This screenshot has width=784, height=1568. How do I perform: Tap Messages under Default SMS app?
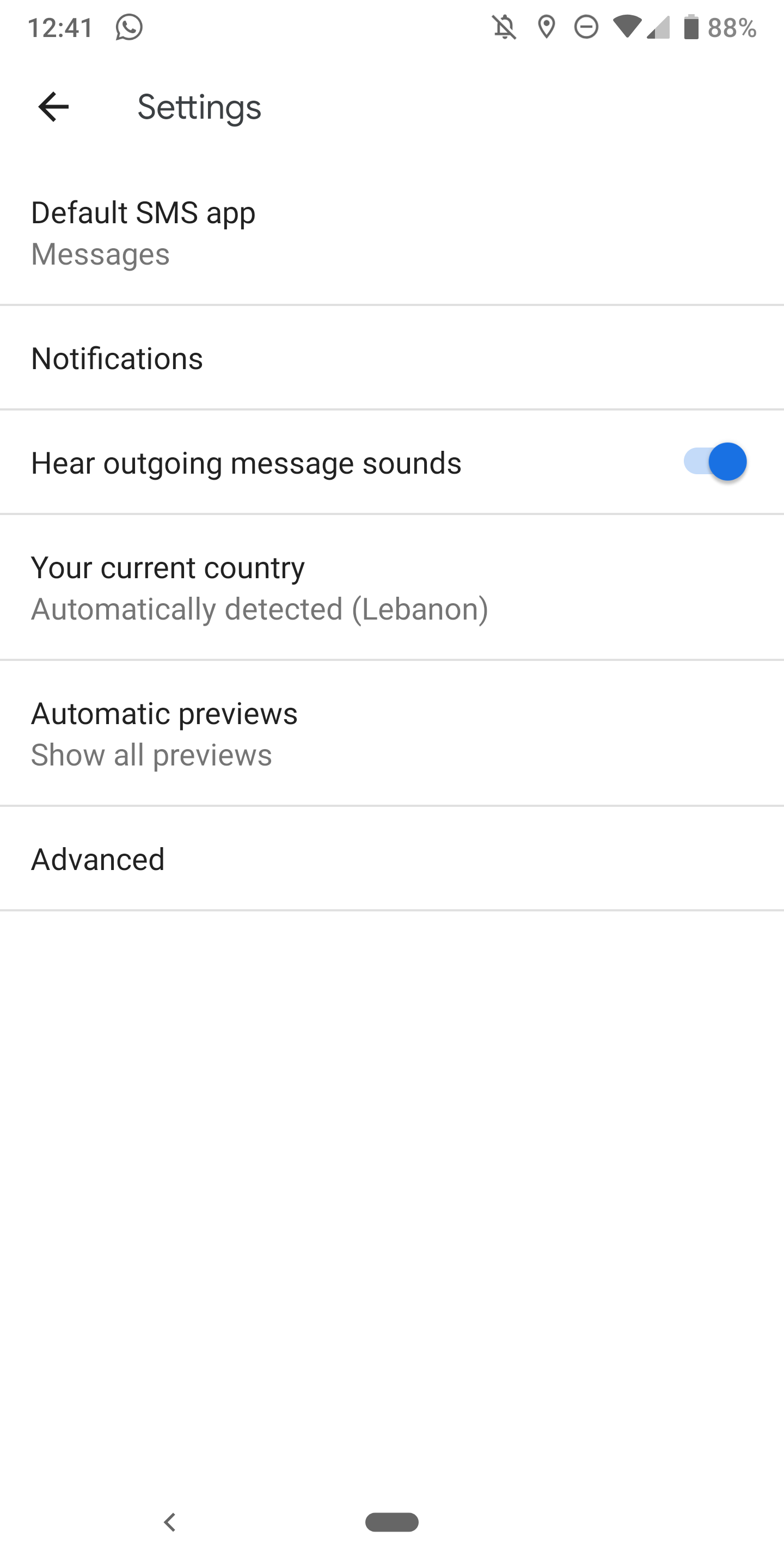(x=100, y=255)
